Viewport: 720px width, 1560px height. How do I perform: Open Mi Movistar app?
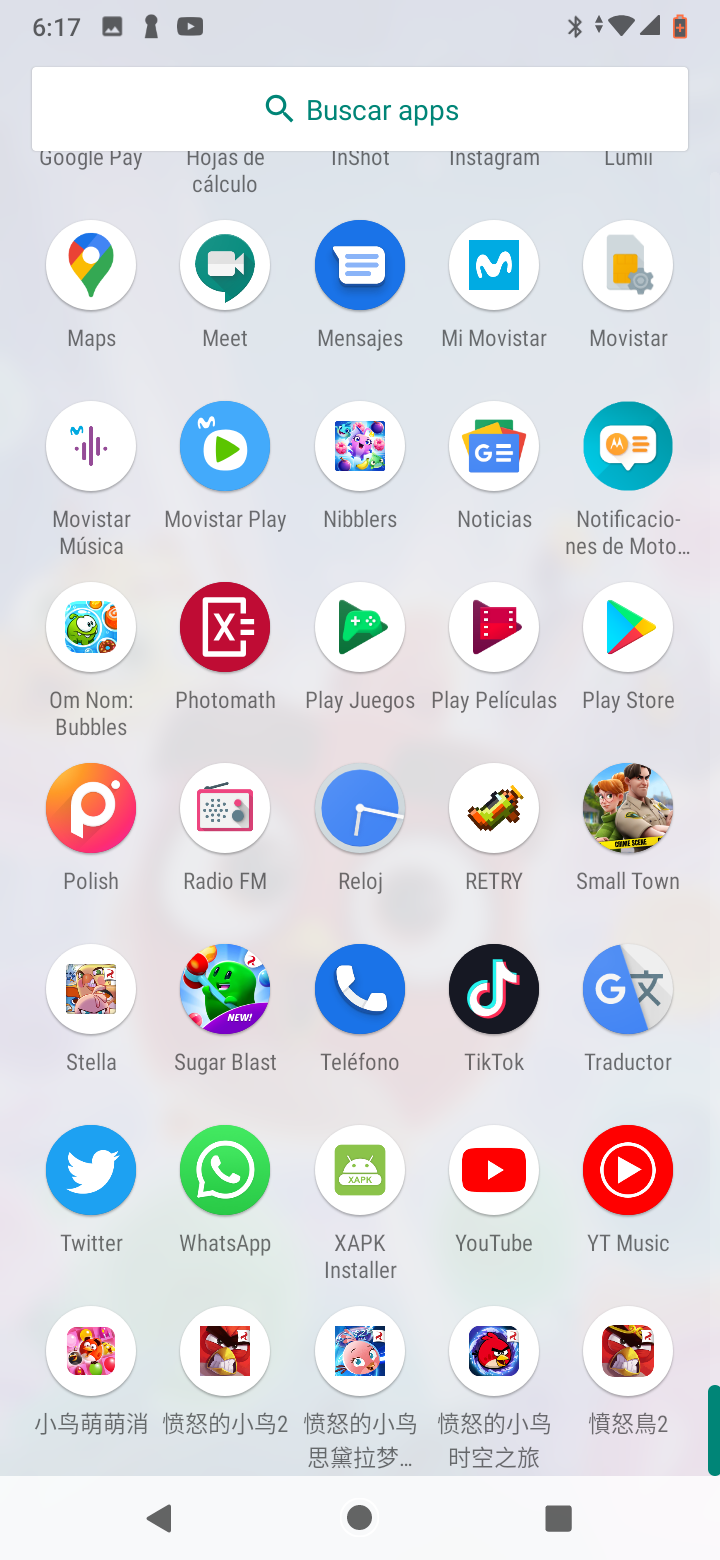[494, 266]
